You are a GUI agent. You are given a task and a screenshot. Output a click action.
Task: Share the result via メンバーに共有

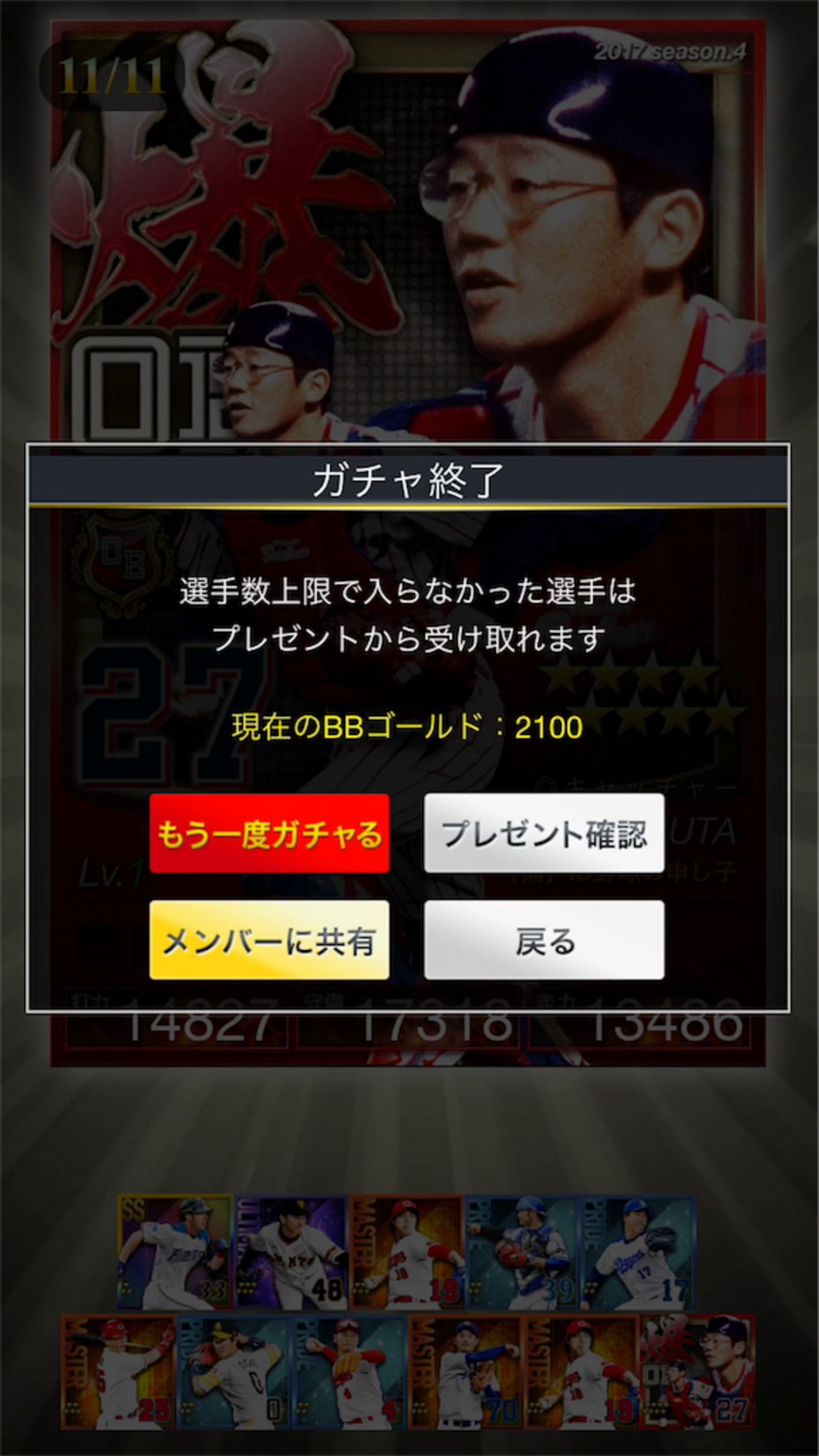point(269,940)
